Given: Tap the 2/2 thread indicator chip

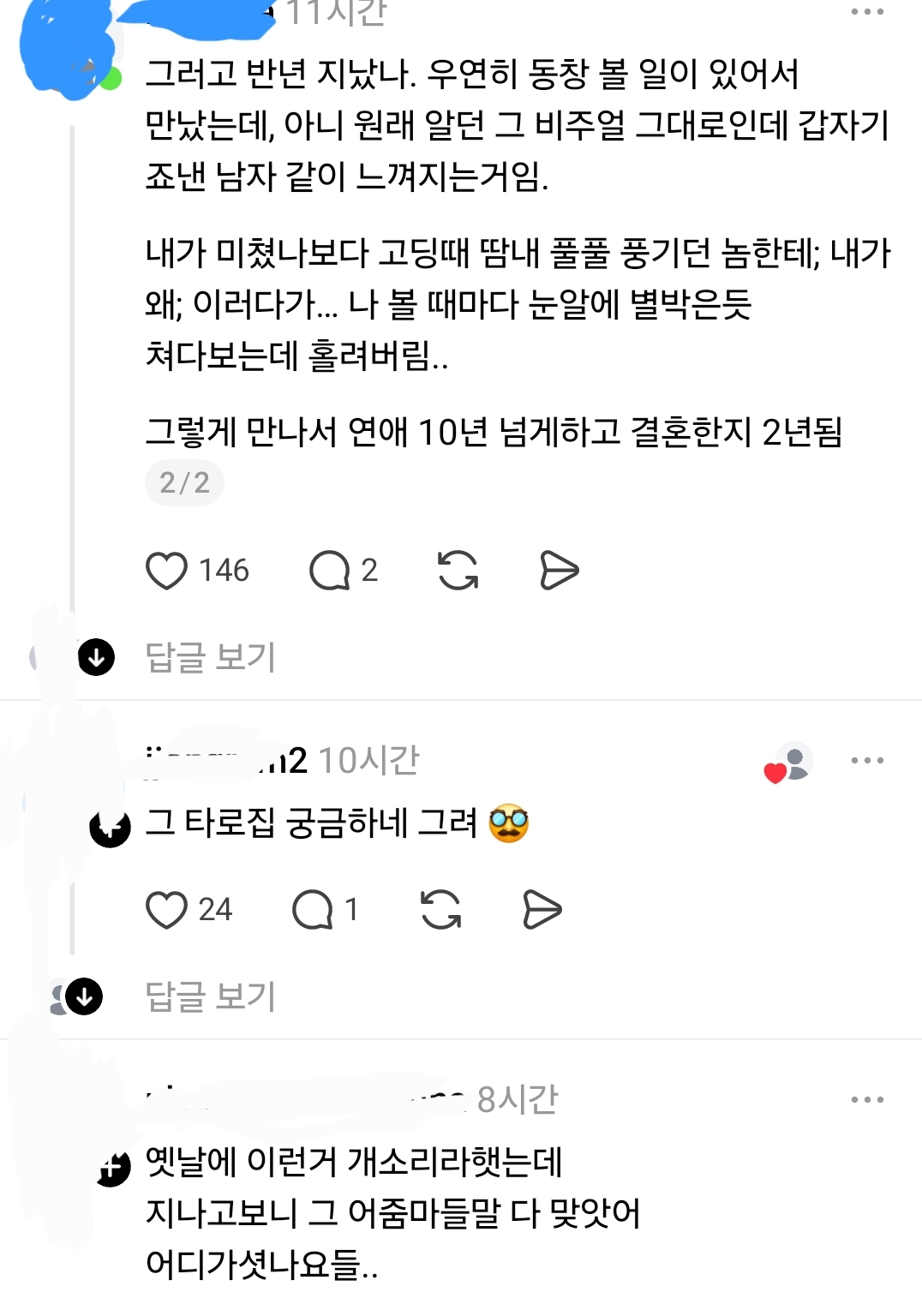Looking at the screenshot, I should pyautogui.click(x=184, y=482).
